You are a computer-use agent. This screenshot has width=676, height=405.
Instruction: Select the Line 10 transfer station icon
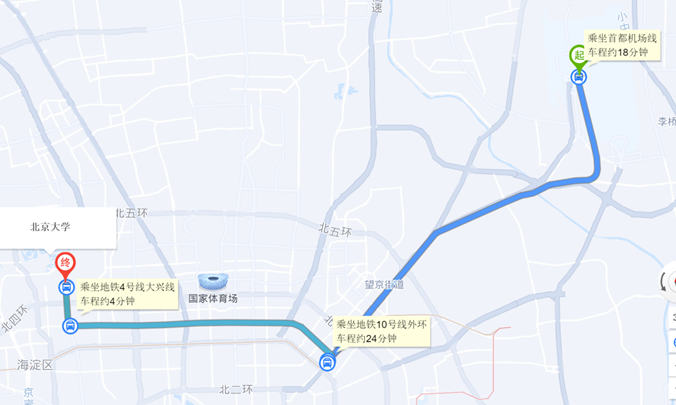327,362
